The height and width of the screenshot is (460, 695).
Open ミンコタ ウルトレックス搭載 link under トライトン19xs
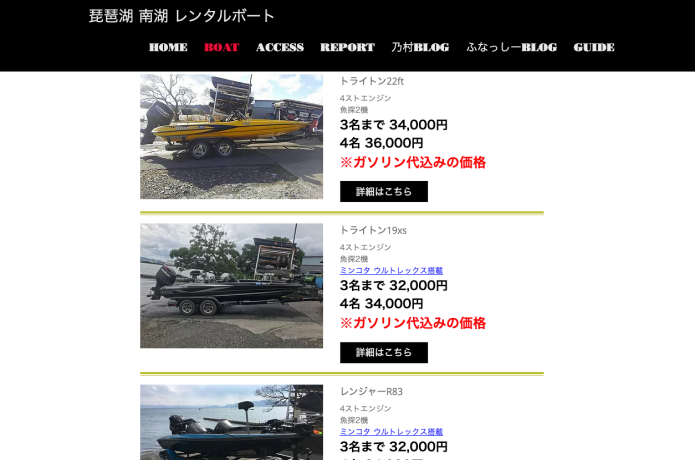tap(391, 271)
